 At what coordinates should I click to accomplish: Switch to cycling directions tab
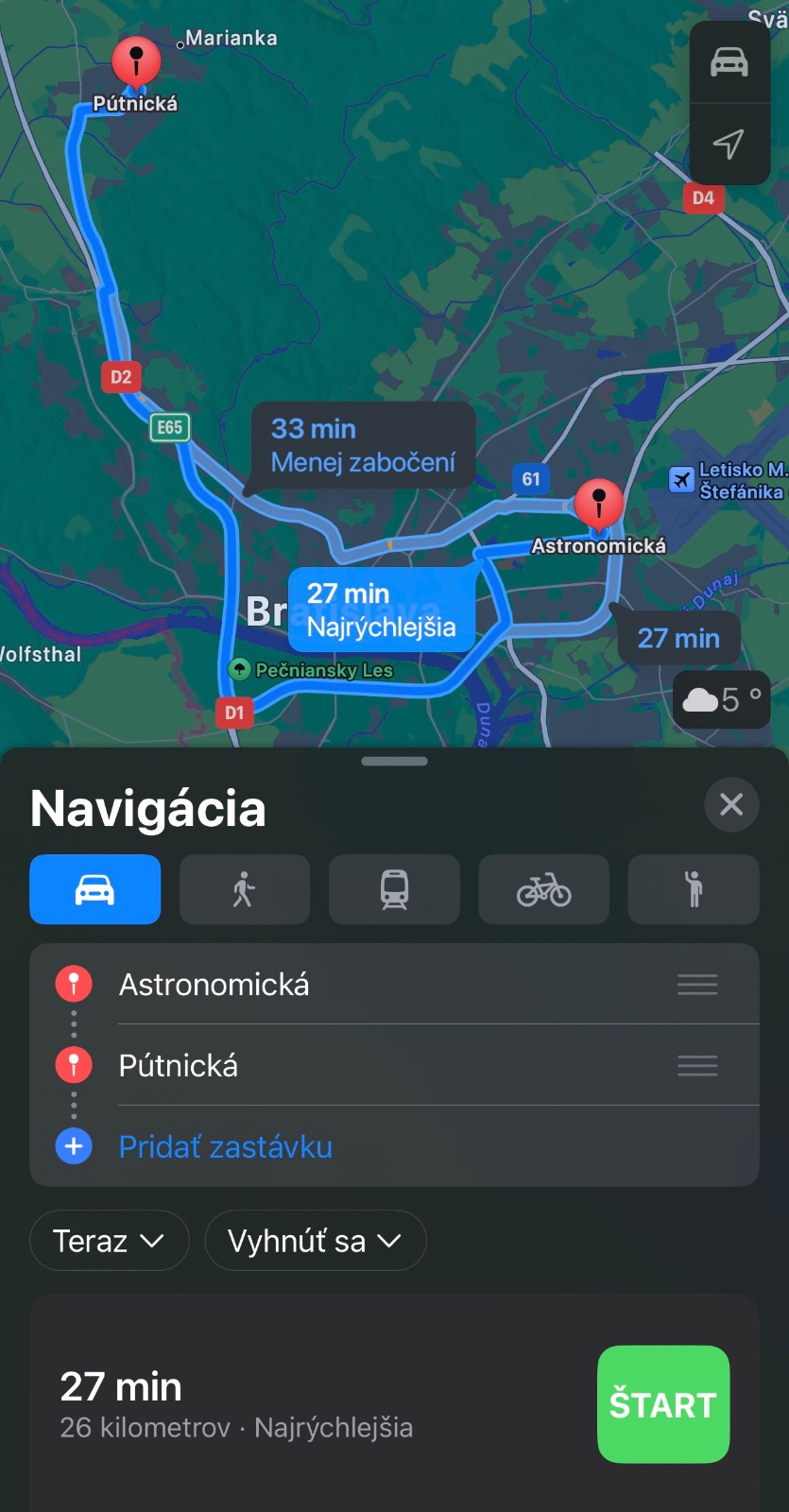543,889
